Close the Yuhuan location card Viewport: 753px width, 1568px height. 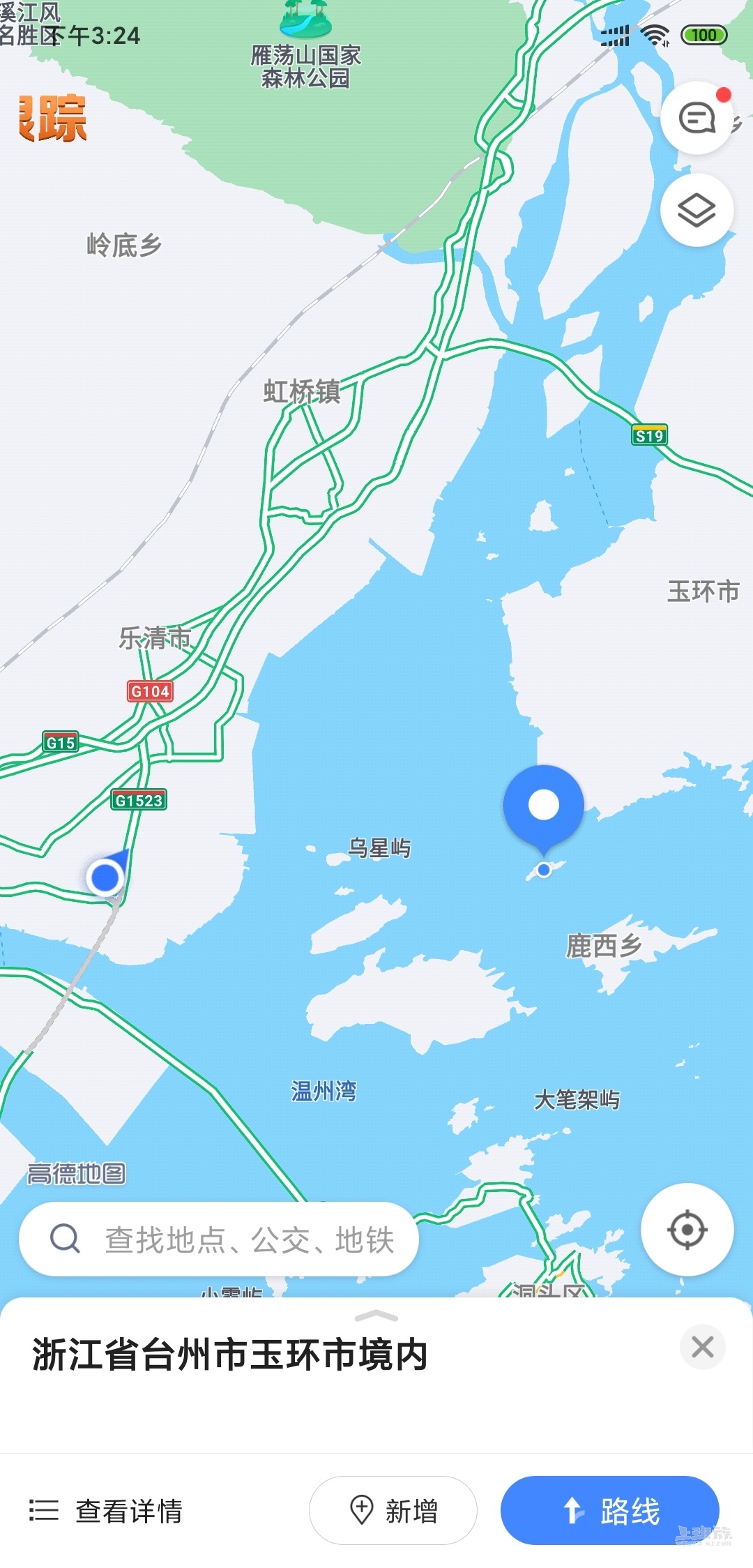point(702,1347)
